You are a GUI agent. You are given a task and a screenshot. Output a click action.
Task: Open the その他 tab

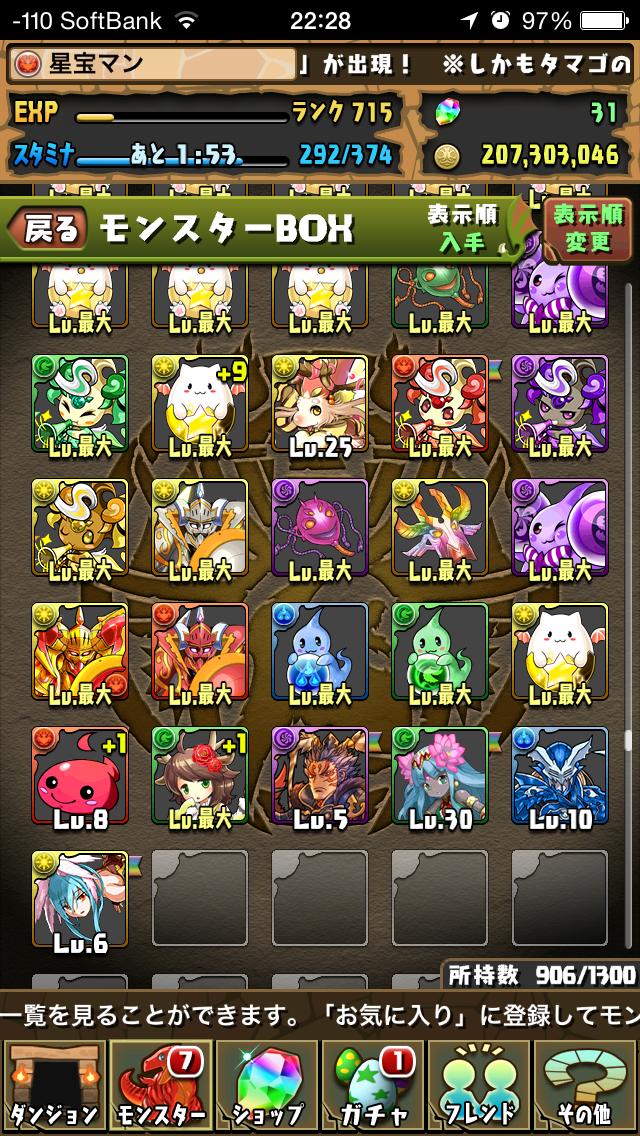(x=586, y=1086)
